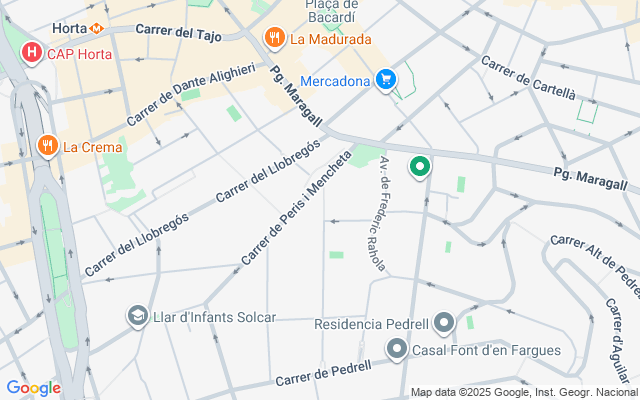Image resolution: width=640 pixels, height=400 pixels.
Task: Select the Residencia Pedrell marker
Action: 445,323
